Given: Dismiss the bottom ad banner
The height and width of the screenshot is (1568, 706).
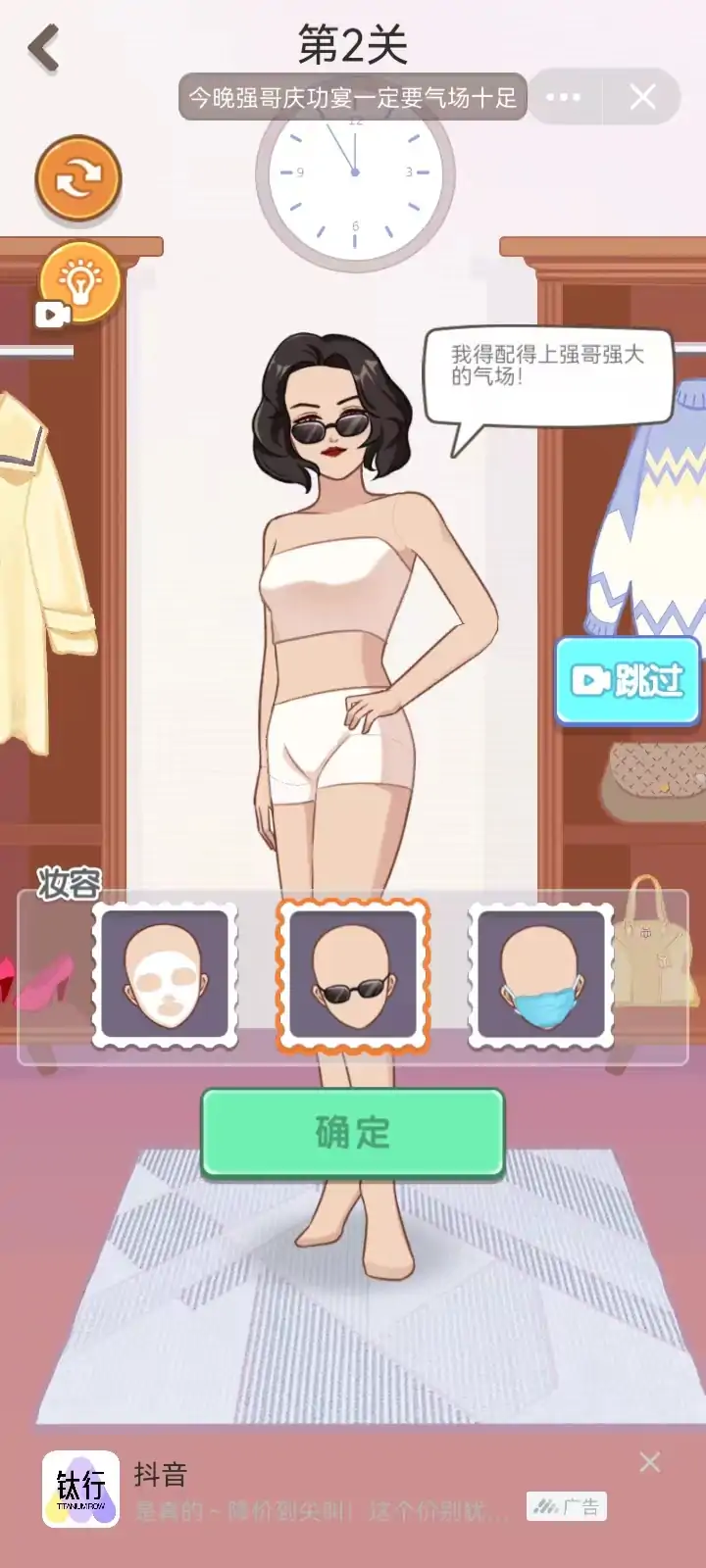Looking at the screenshot, I should point(649,1462).
